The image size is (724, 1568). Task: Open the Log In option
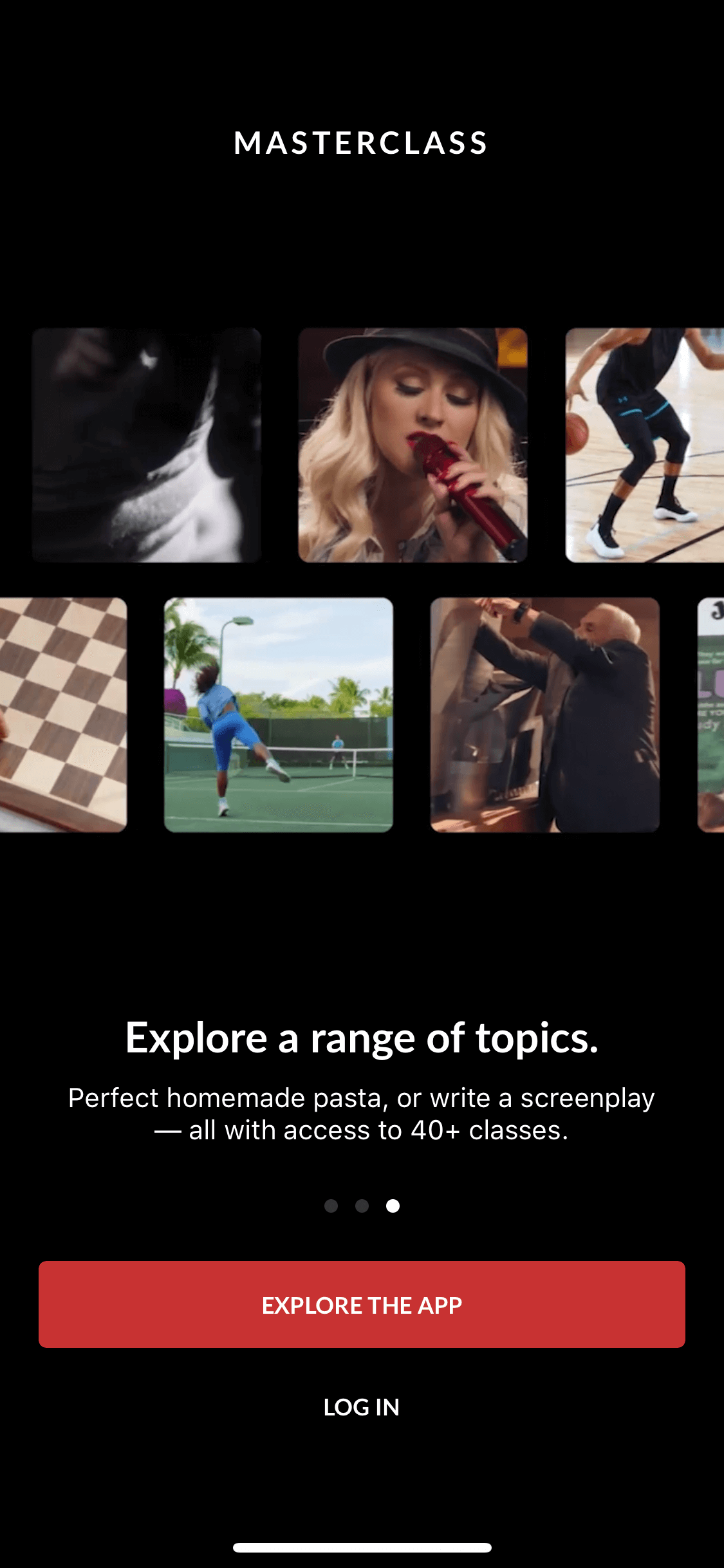click(x=362, y=1407)
